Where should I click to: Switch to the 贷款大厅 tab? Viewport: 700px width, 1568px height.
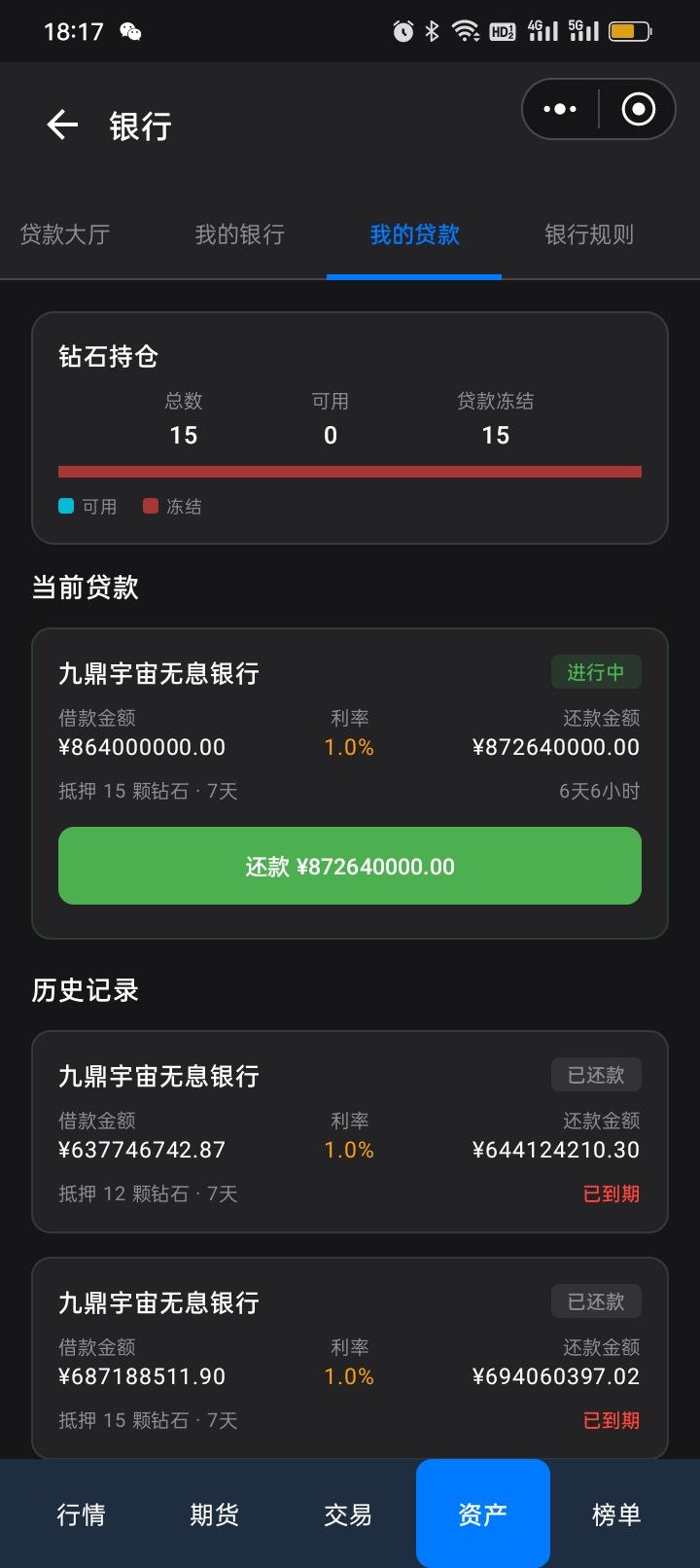(64, 234)
